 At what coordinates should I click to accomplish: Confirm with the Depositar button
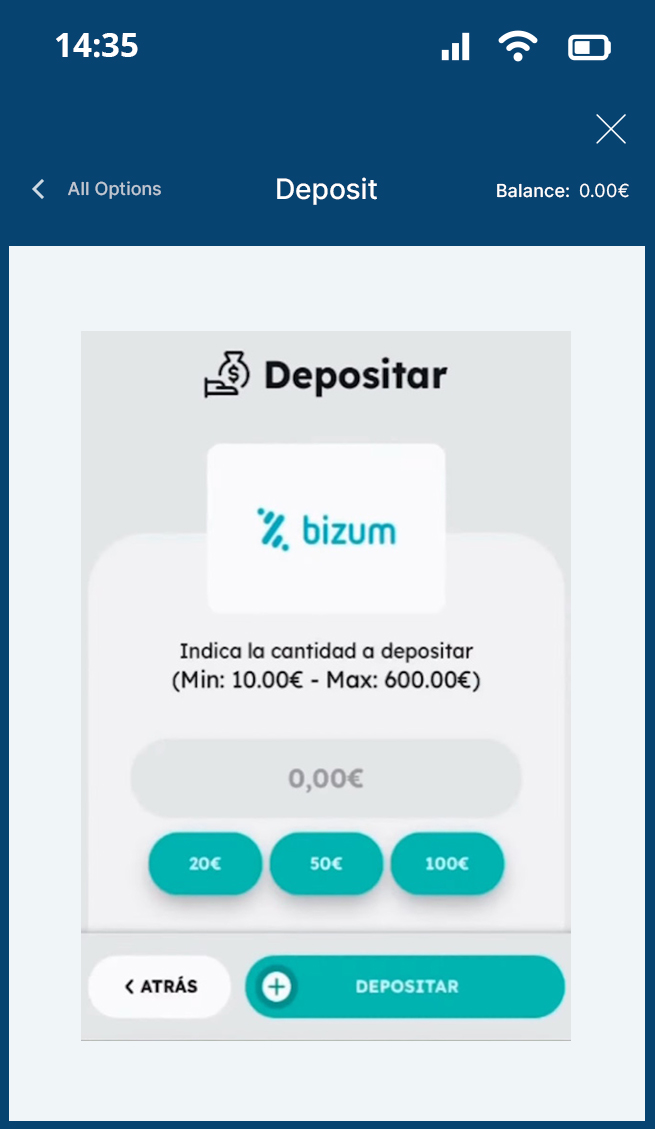[x=405, y=987]
